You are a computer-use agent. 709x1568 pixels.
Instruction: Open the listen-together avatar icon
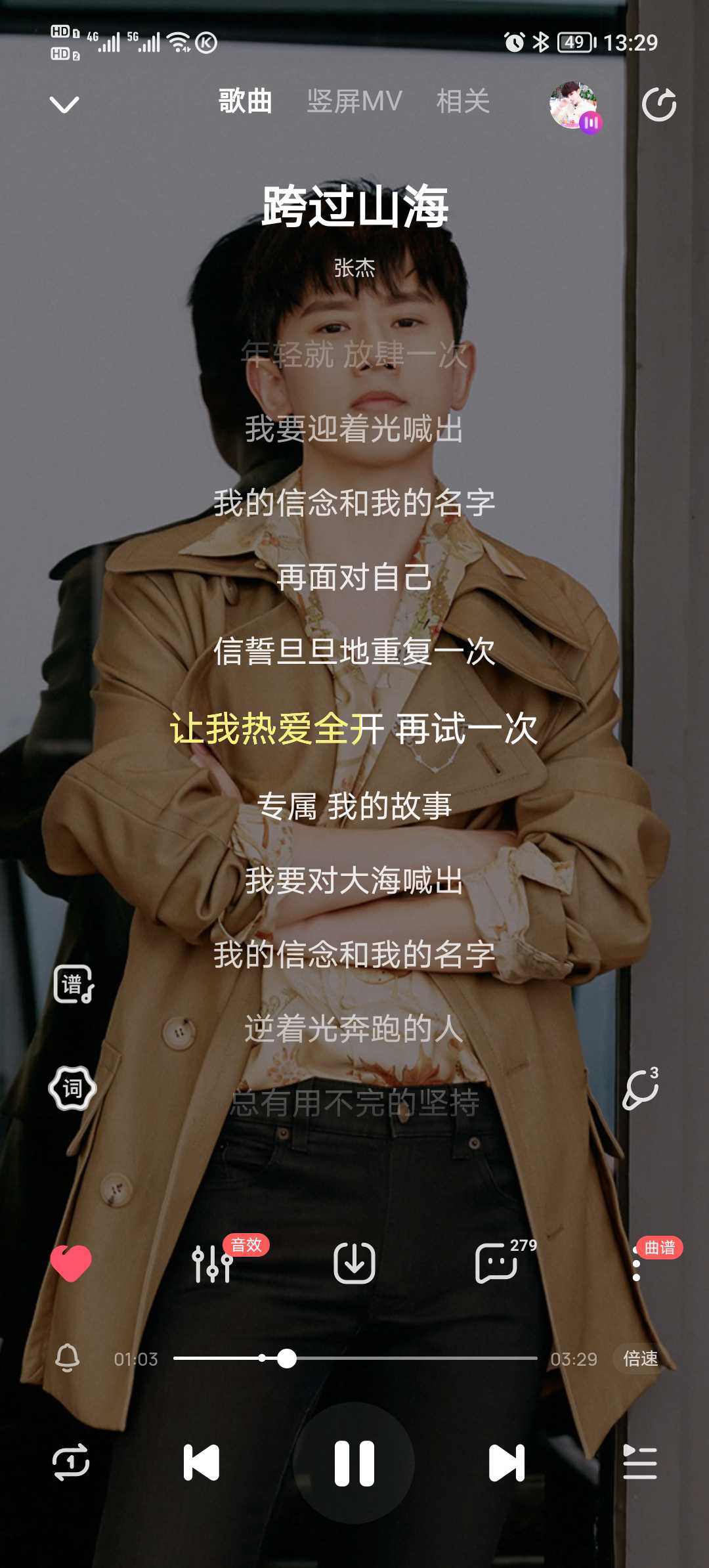click(574, 106)
